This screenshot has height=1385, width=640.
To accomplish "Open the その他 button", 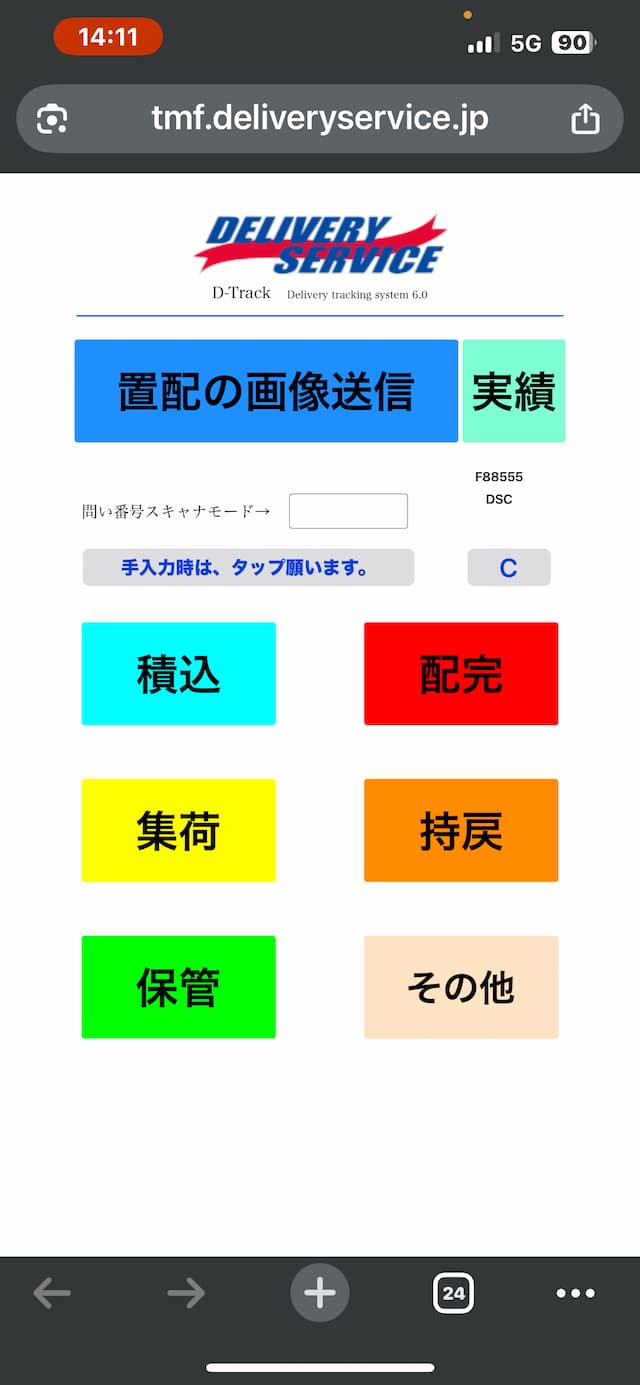I will tap(461, 987).
